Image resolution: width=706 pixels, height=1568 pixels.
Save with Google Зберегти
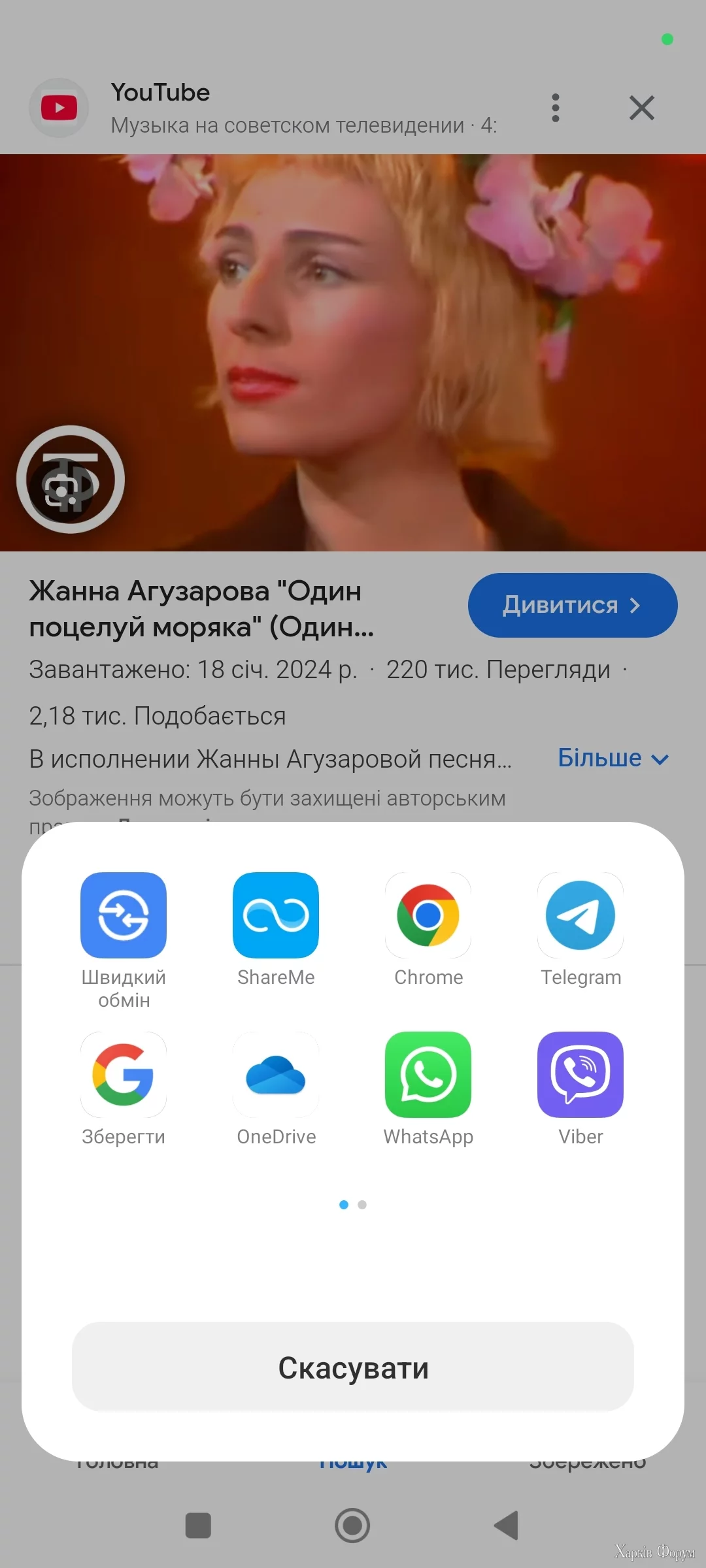pyautogui.click(x=124, y=1075)
